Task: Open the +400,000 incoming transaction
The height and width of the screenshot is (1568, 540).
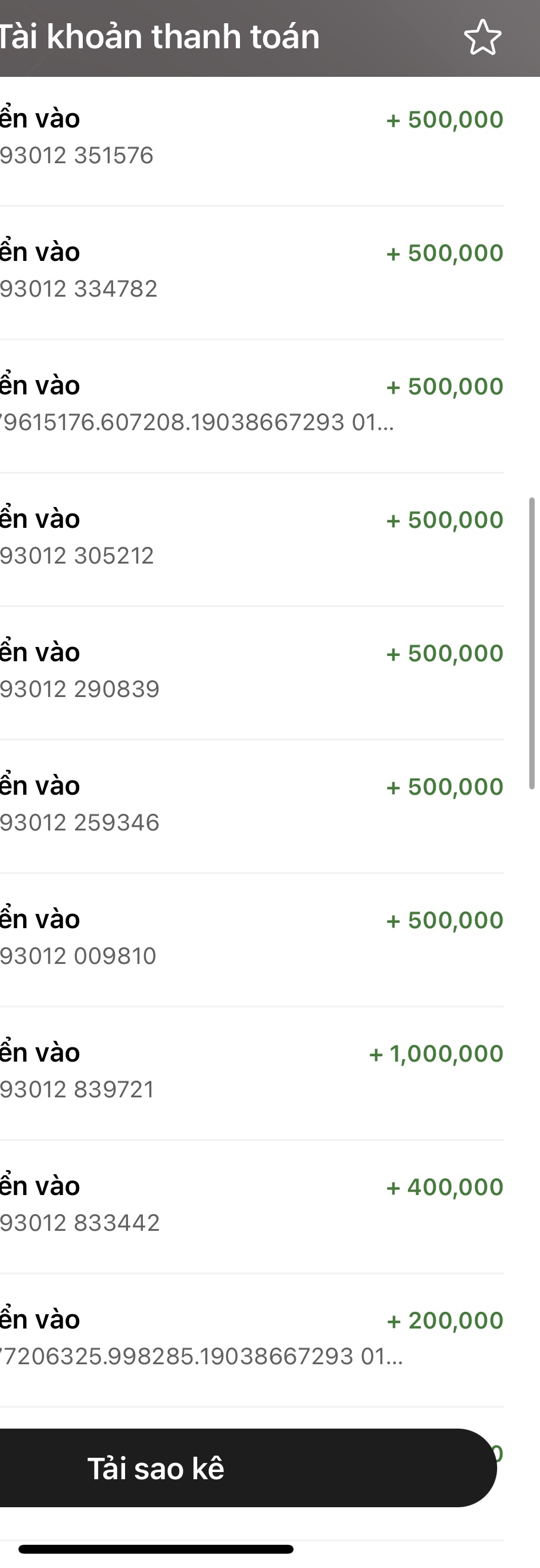Action: (x=252, y=1204)
